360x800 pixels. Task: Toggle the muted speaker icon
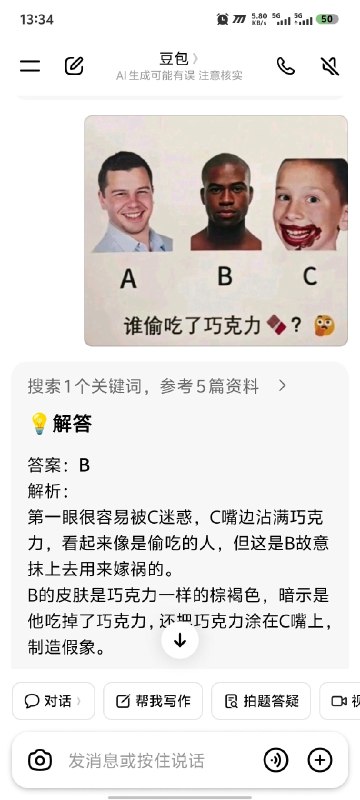330,66
